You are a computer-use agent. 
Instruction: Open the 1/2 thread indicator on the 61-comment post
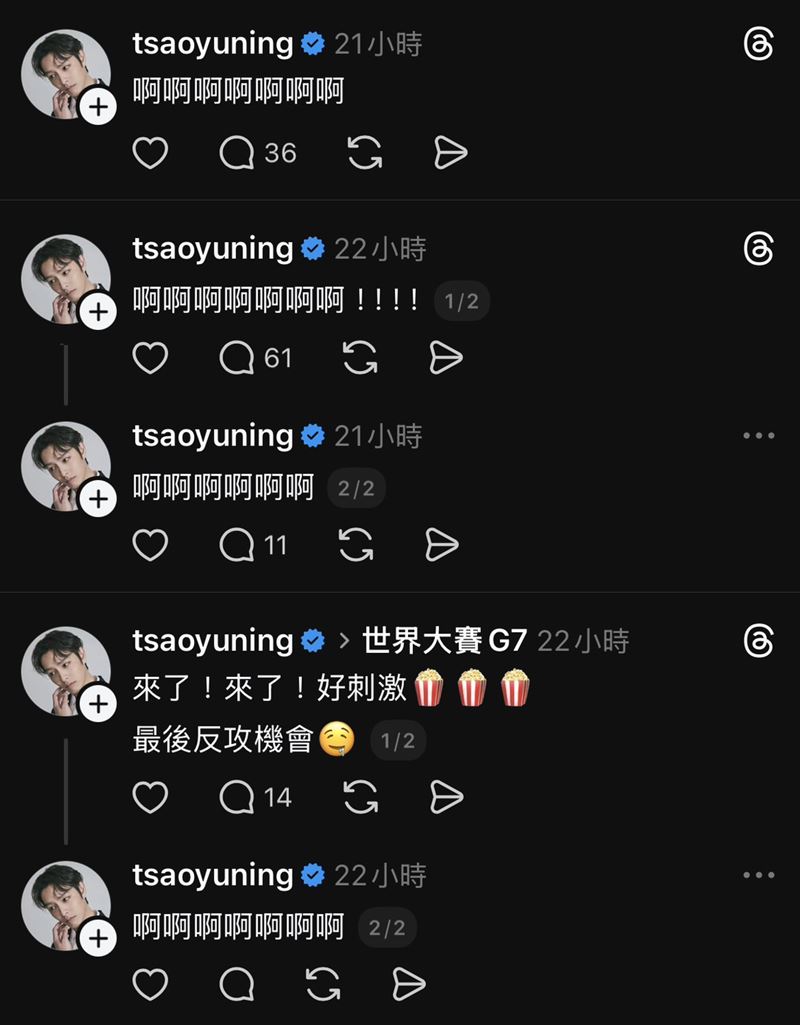coord(461,301)
